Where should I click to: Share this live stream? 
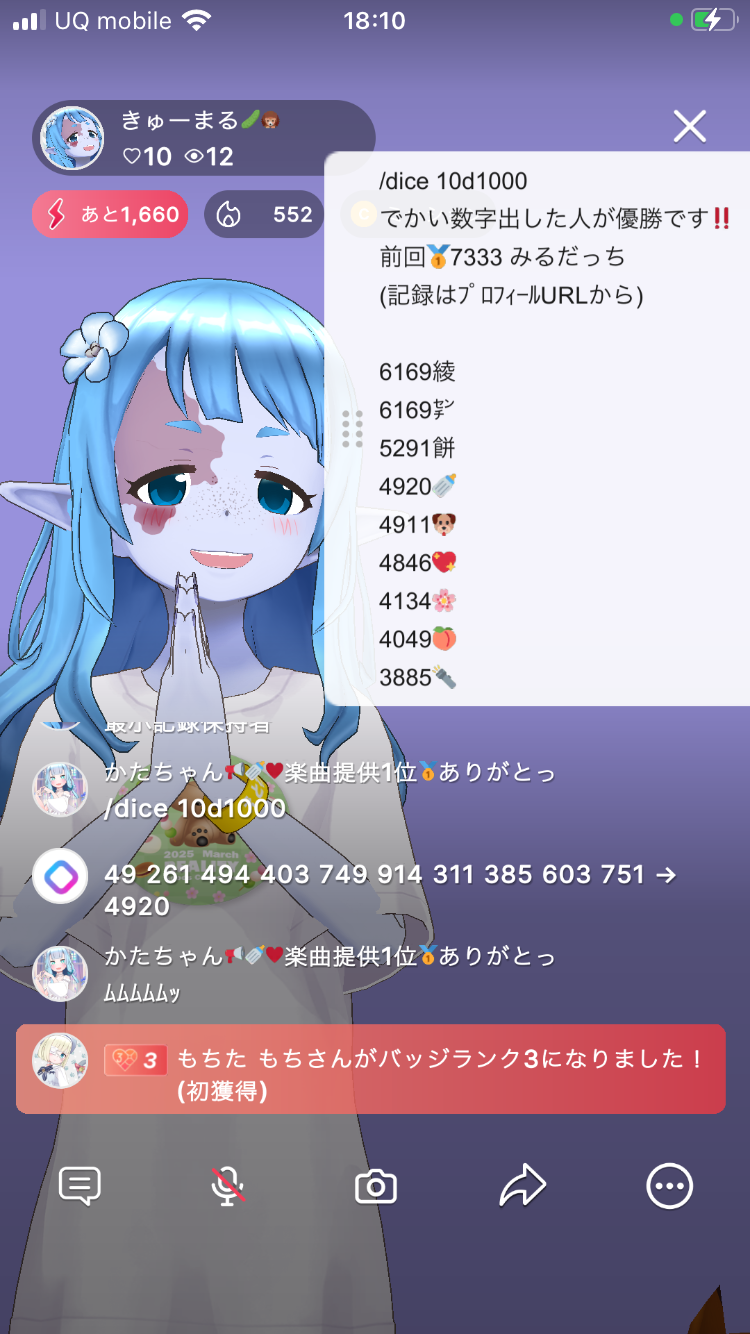pyautogui.click(x=522, y=1186)
